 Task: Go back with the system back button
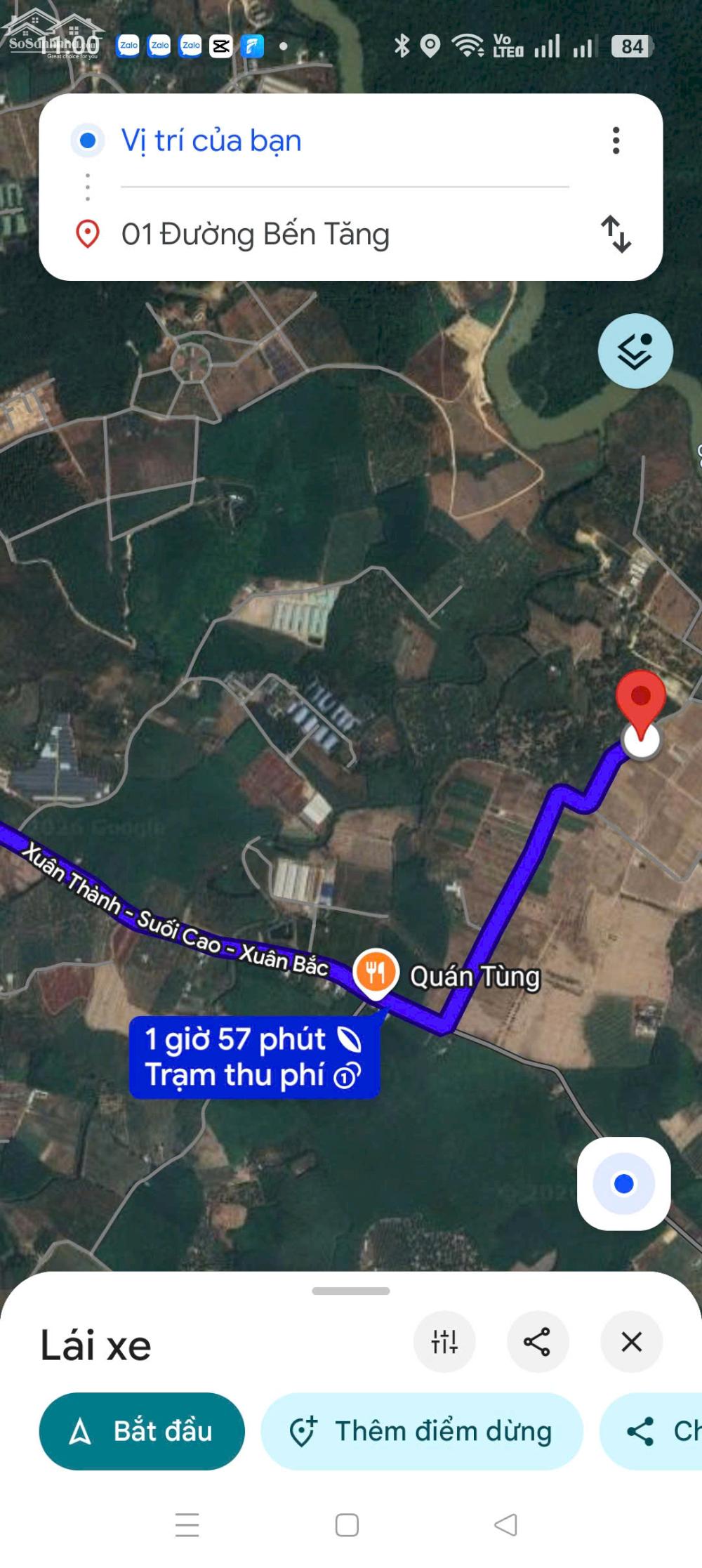pyautogui.click(x=505, y=1525)
